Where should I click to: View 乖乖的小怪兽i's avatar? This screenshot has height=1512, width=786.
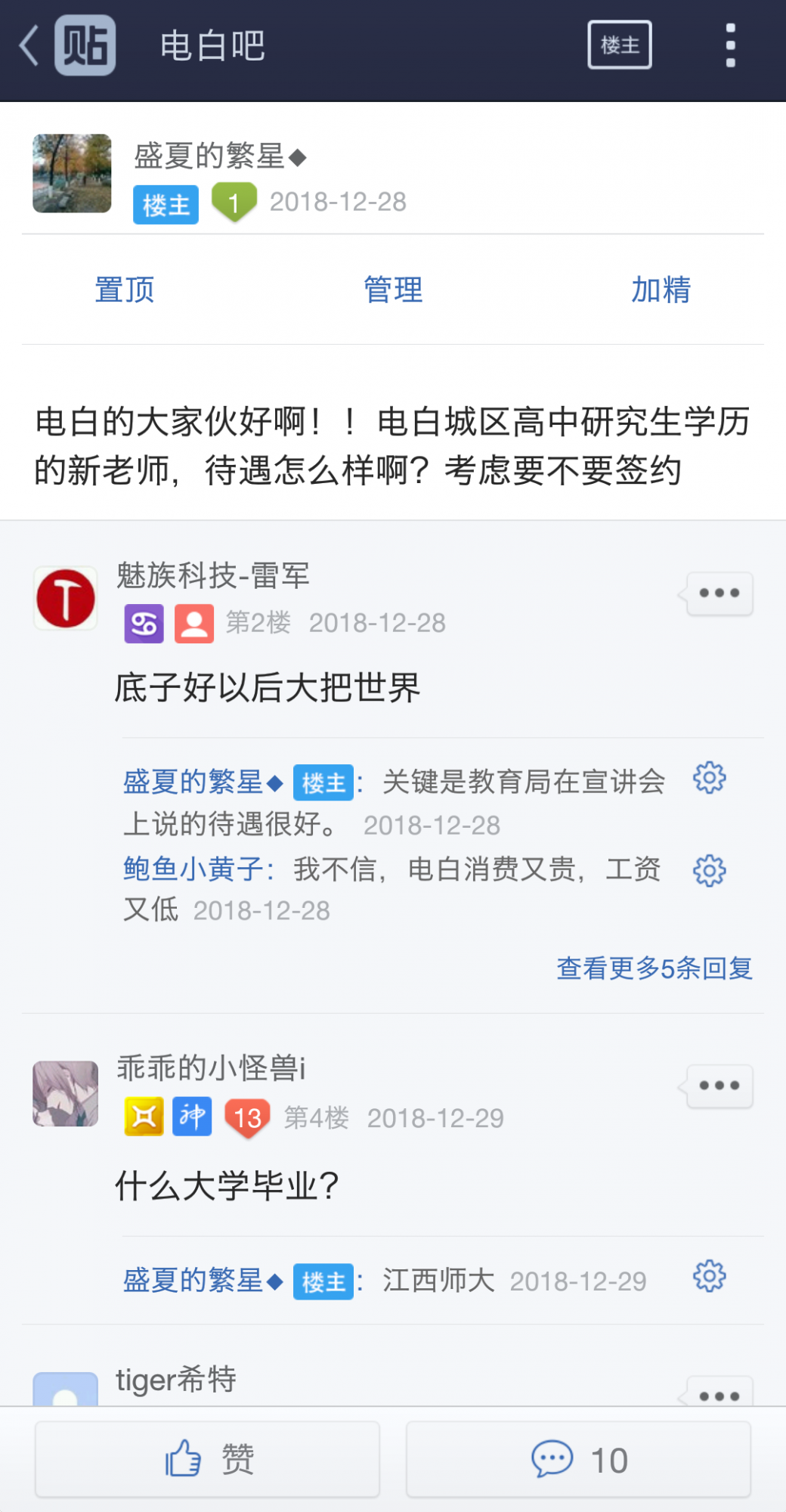pos(66,1094)
